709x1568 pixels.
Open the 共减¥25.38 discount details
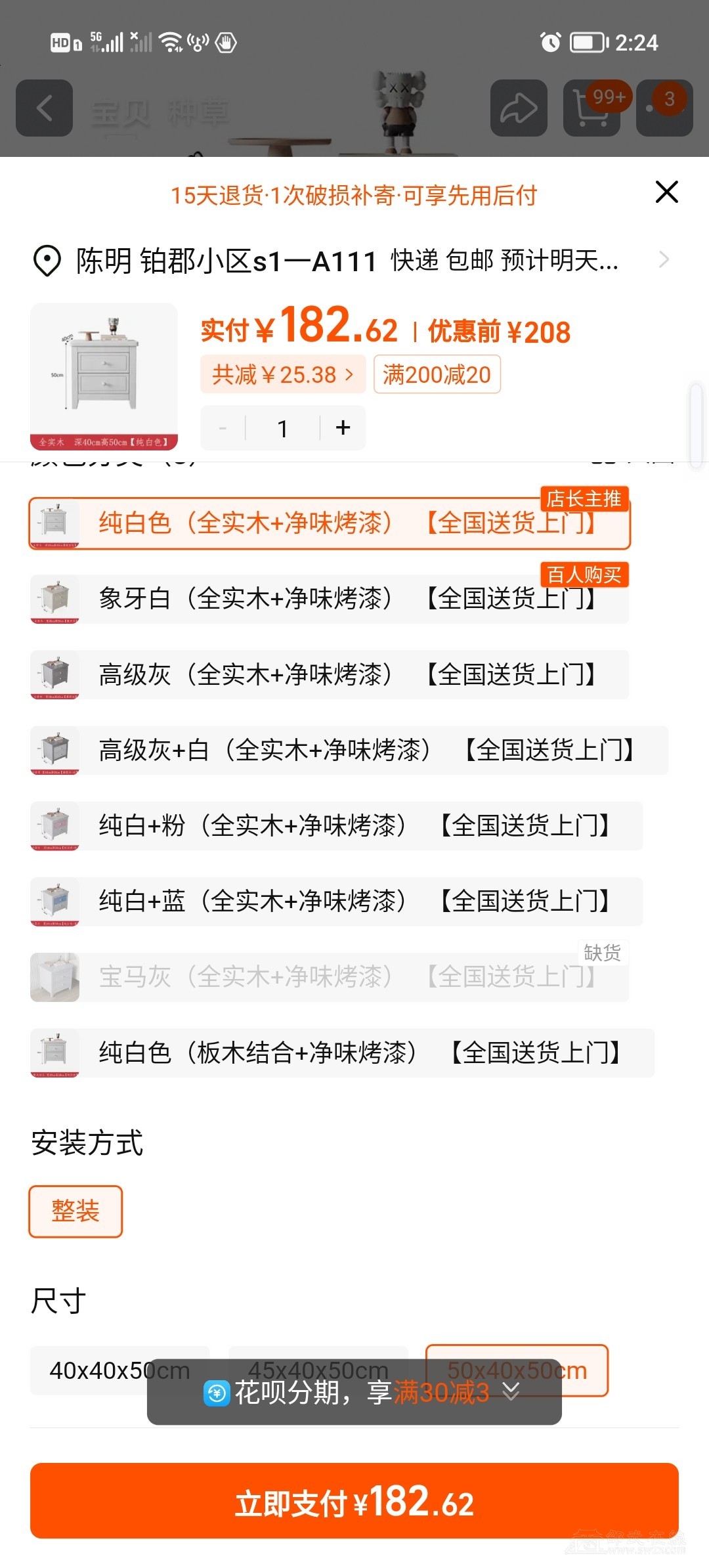coord(282,375)
